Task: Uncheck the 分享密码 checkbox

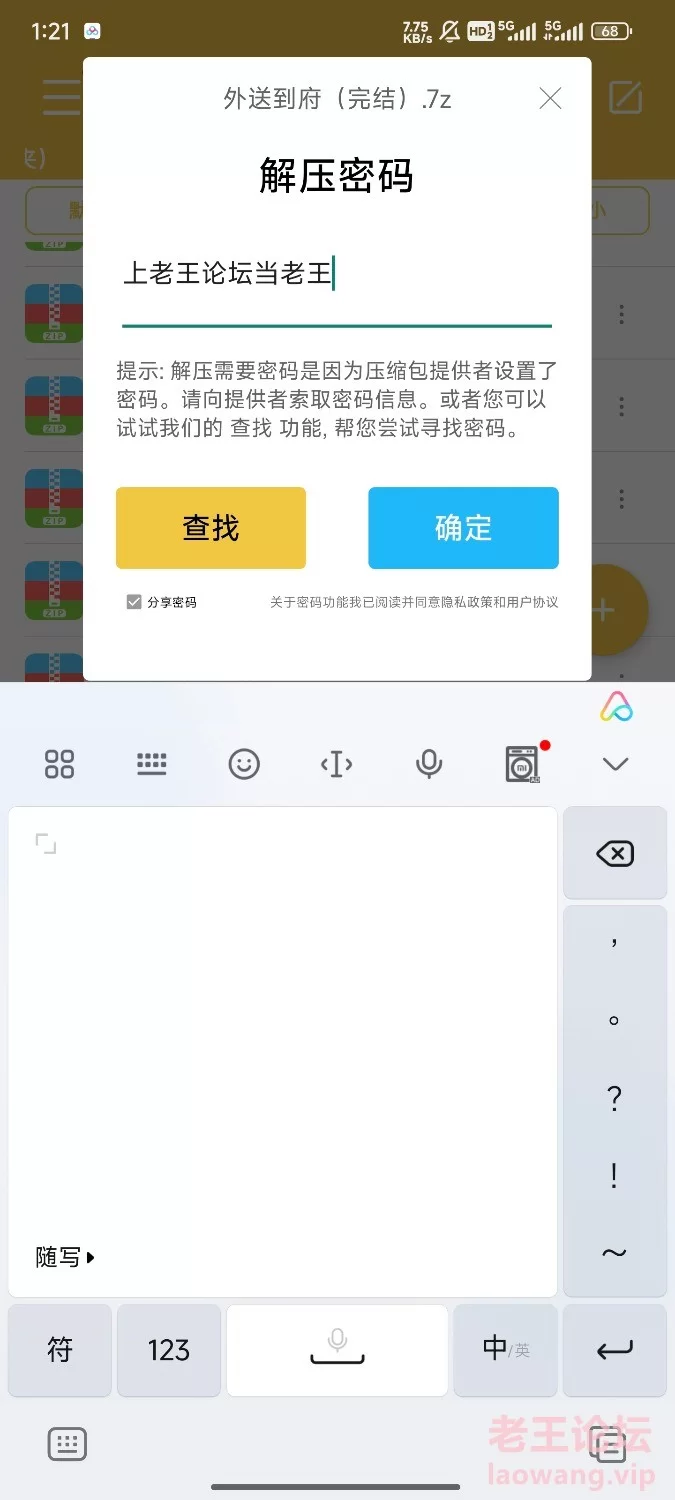Action: tap(134, 602)
